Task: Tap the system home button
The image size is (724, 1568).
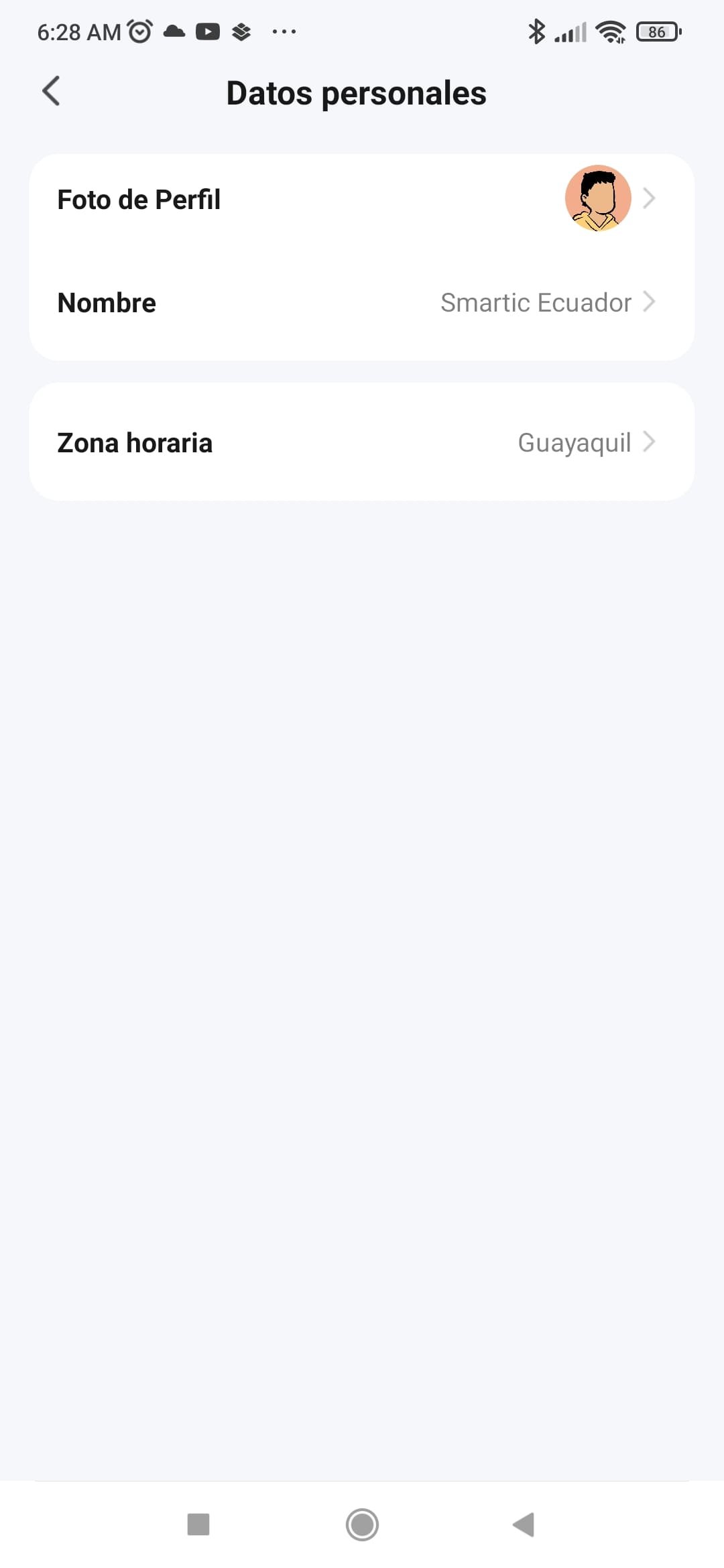Action: click(x=362, y=1524)
